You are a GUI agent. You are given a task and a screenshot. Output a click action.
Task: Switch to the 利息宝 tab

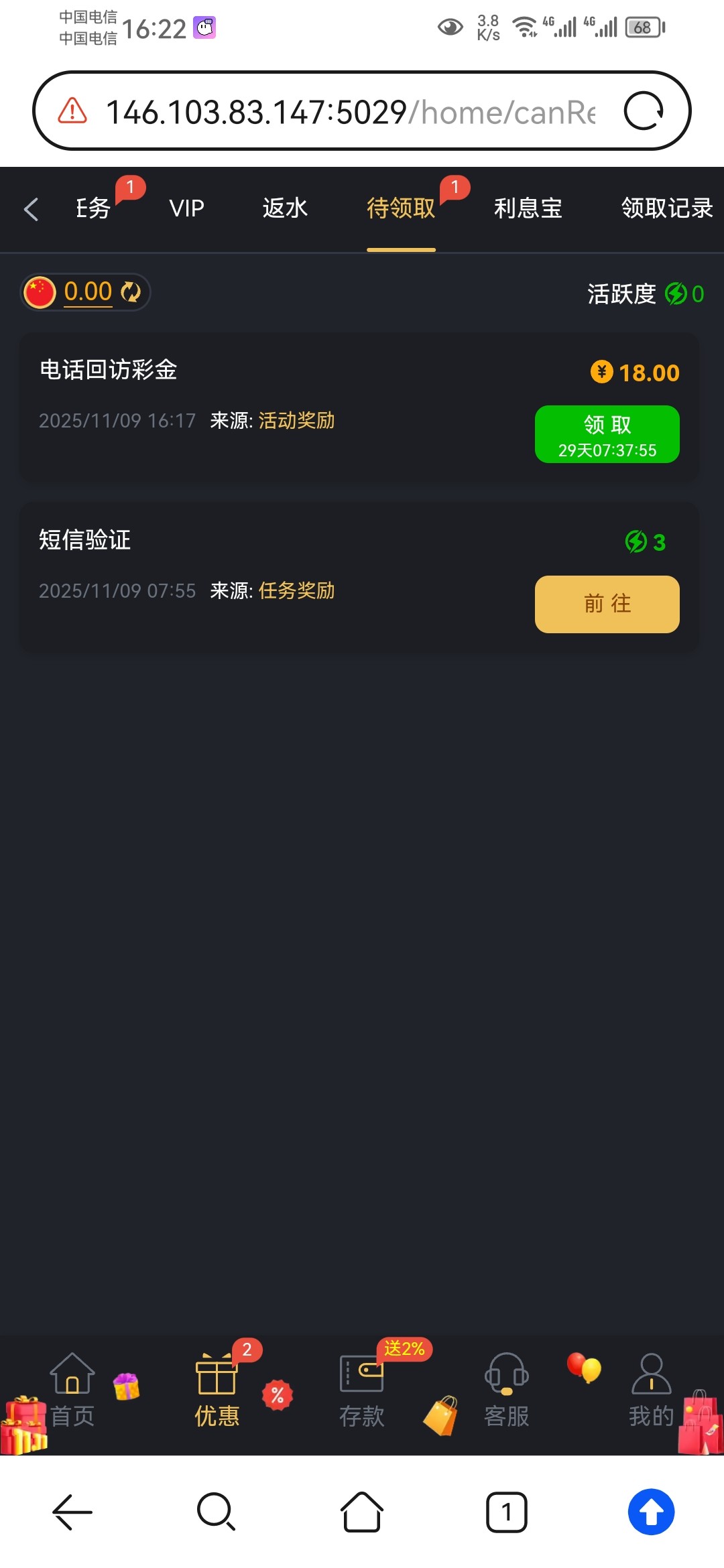click(528, 208)
